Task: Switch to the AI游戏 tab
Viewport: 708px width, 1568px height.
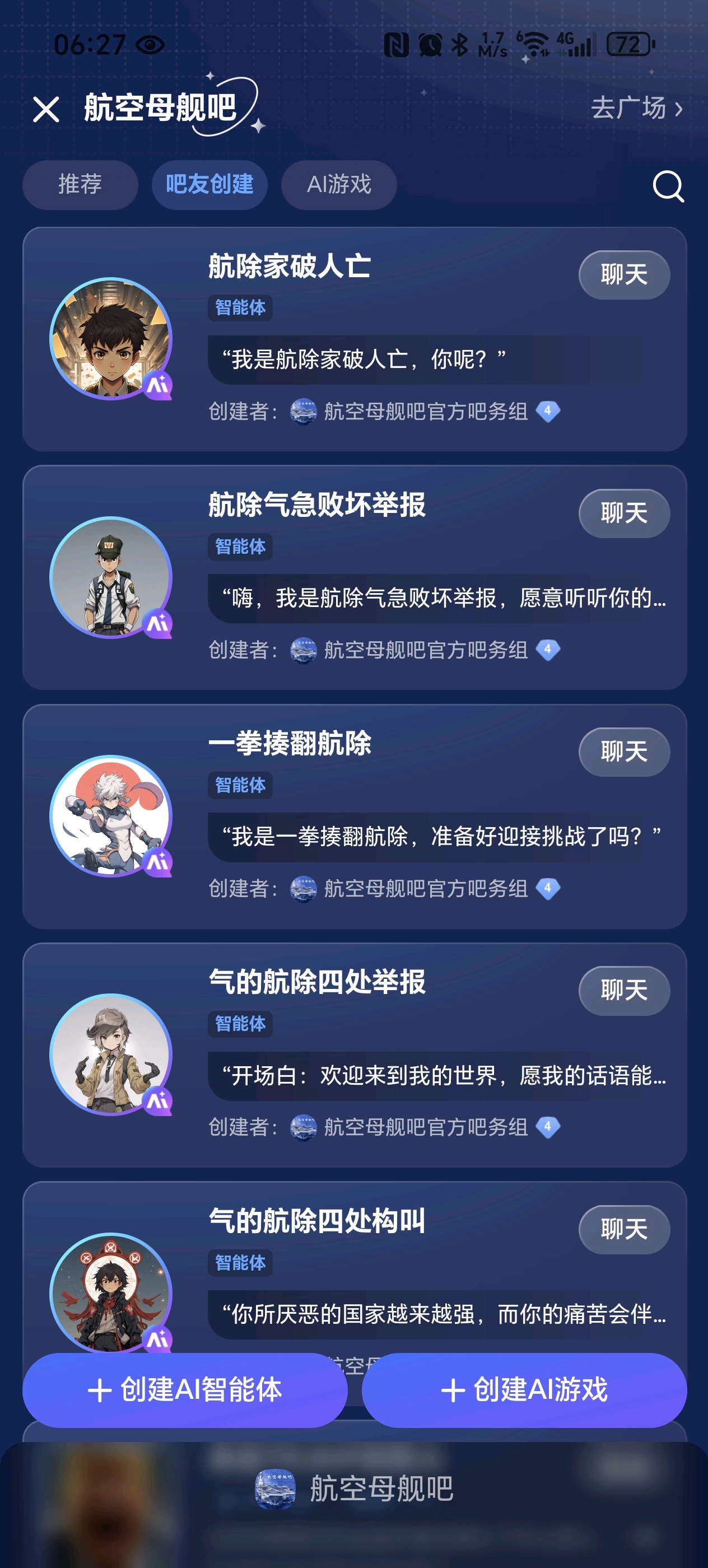Action: (338, 184)
